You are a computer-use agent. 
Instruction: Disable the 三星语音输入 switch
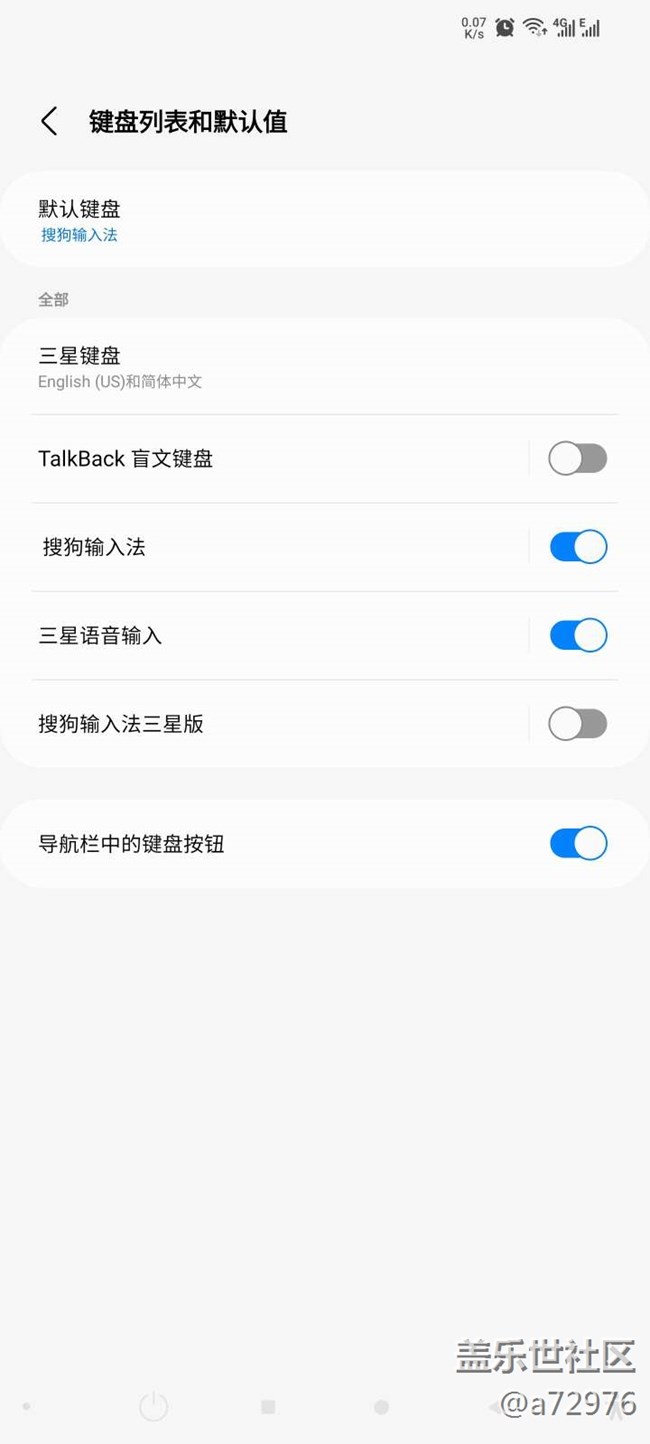[577, 635]
